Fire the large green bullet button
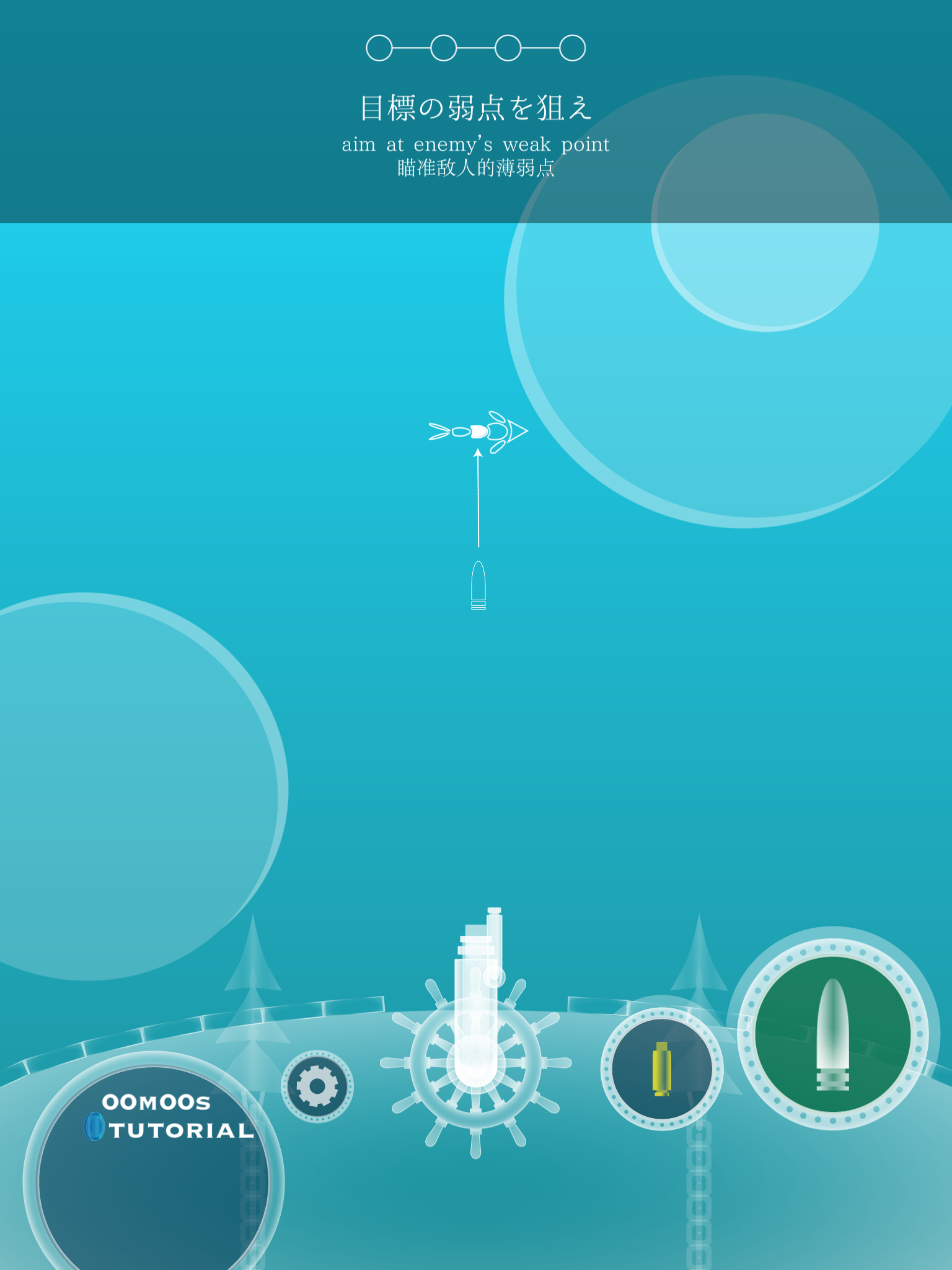Image resolution: width=952 pixels, height=1270 pixels. [x=832, y=1034]
